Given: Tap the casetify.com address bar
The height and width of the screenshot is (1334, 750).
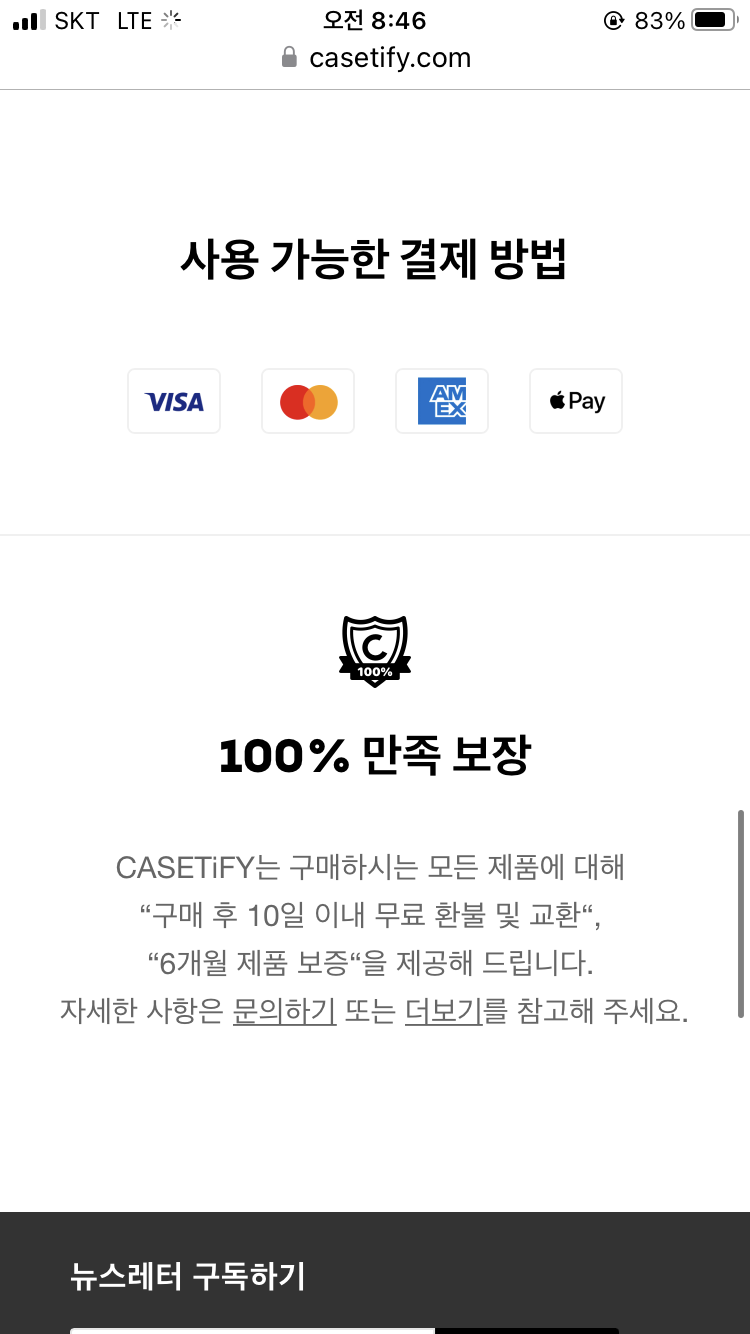Looking at the screenshot, I should tap(375, 58).
